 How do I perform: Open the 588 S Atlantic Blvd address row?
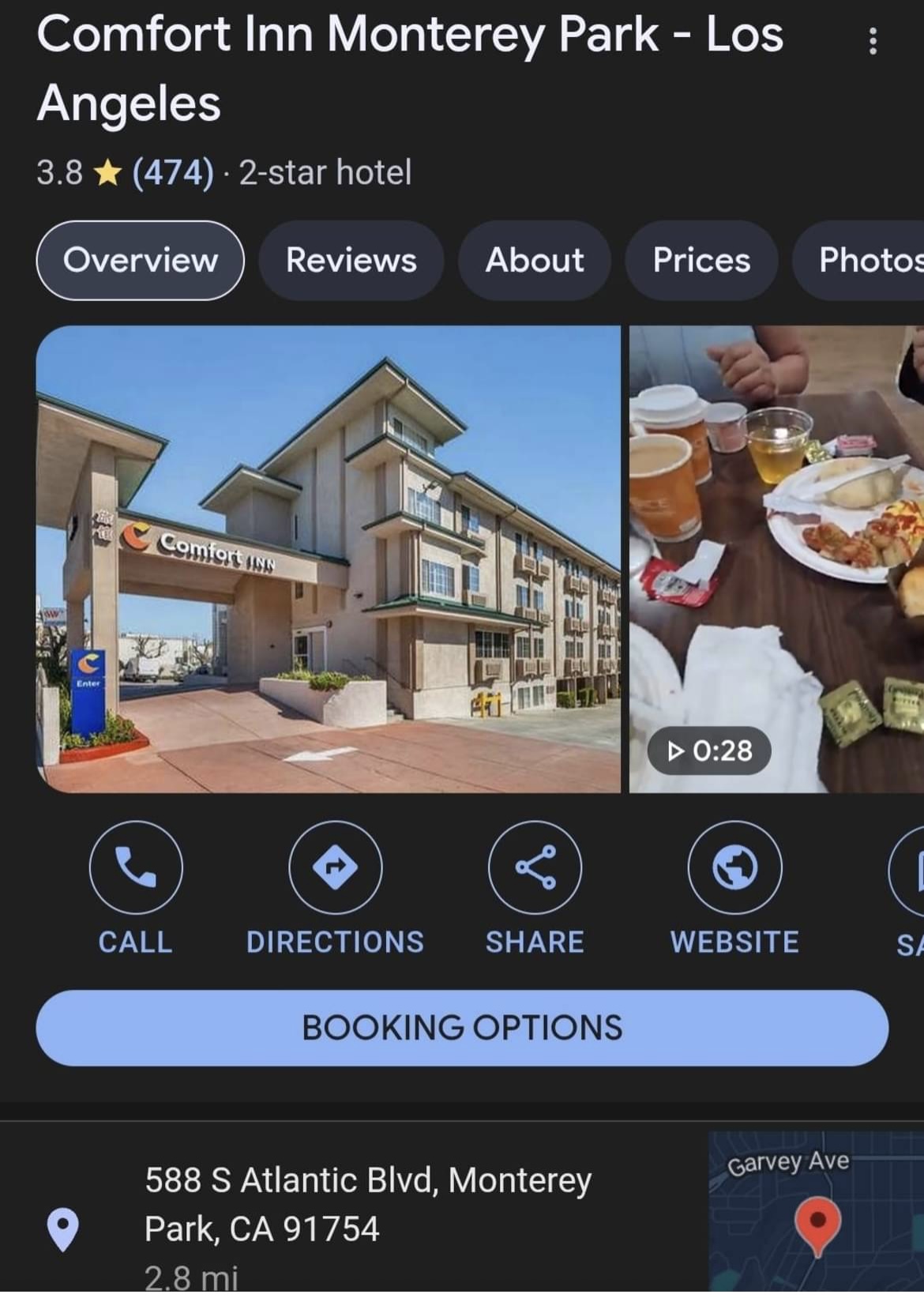click(367, 1205)
